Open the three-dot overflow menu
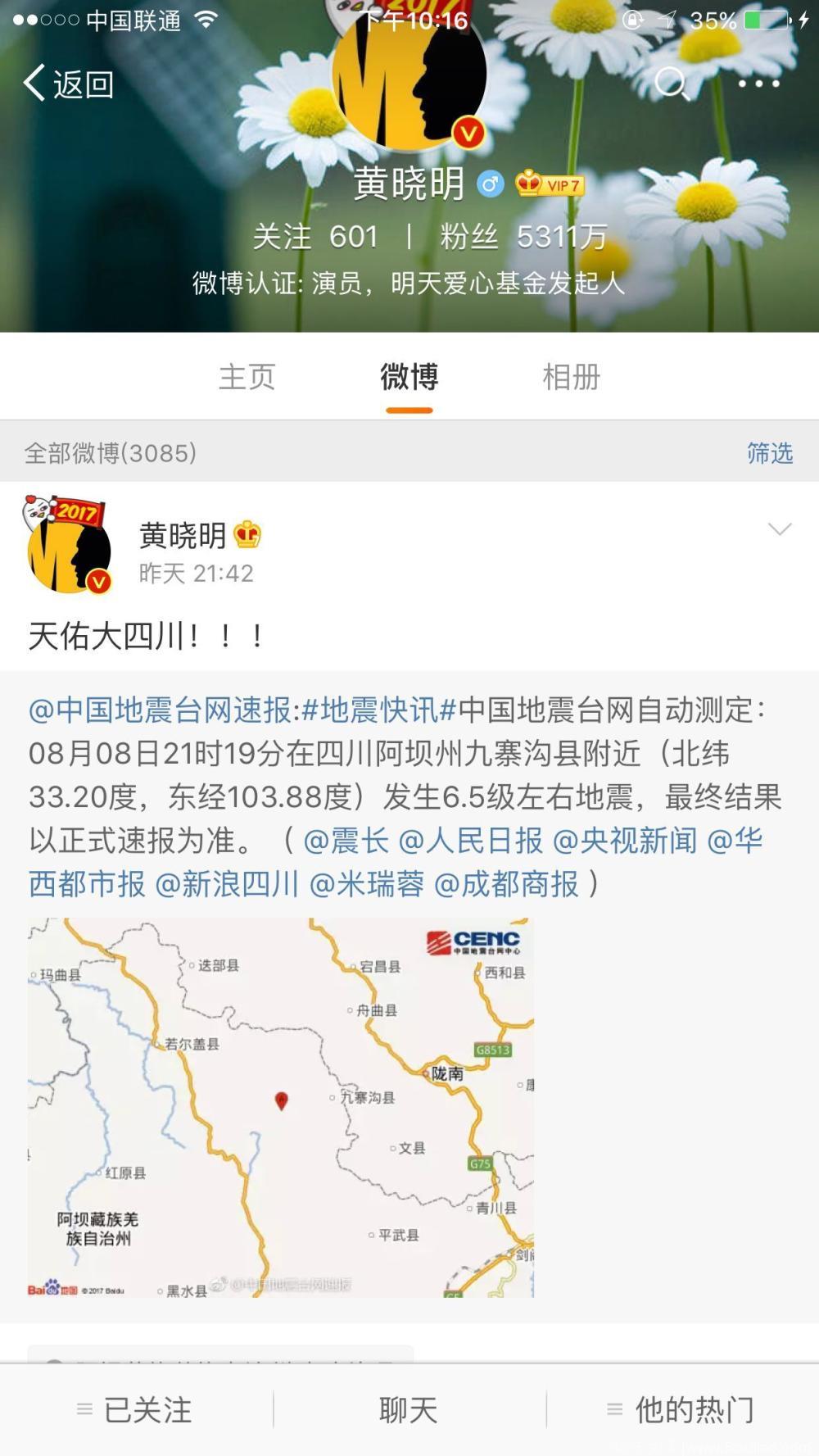Image resolution: width=819 pixels, height=1456 pixels. (x=758, y=84)
